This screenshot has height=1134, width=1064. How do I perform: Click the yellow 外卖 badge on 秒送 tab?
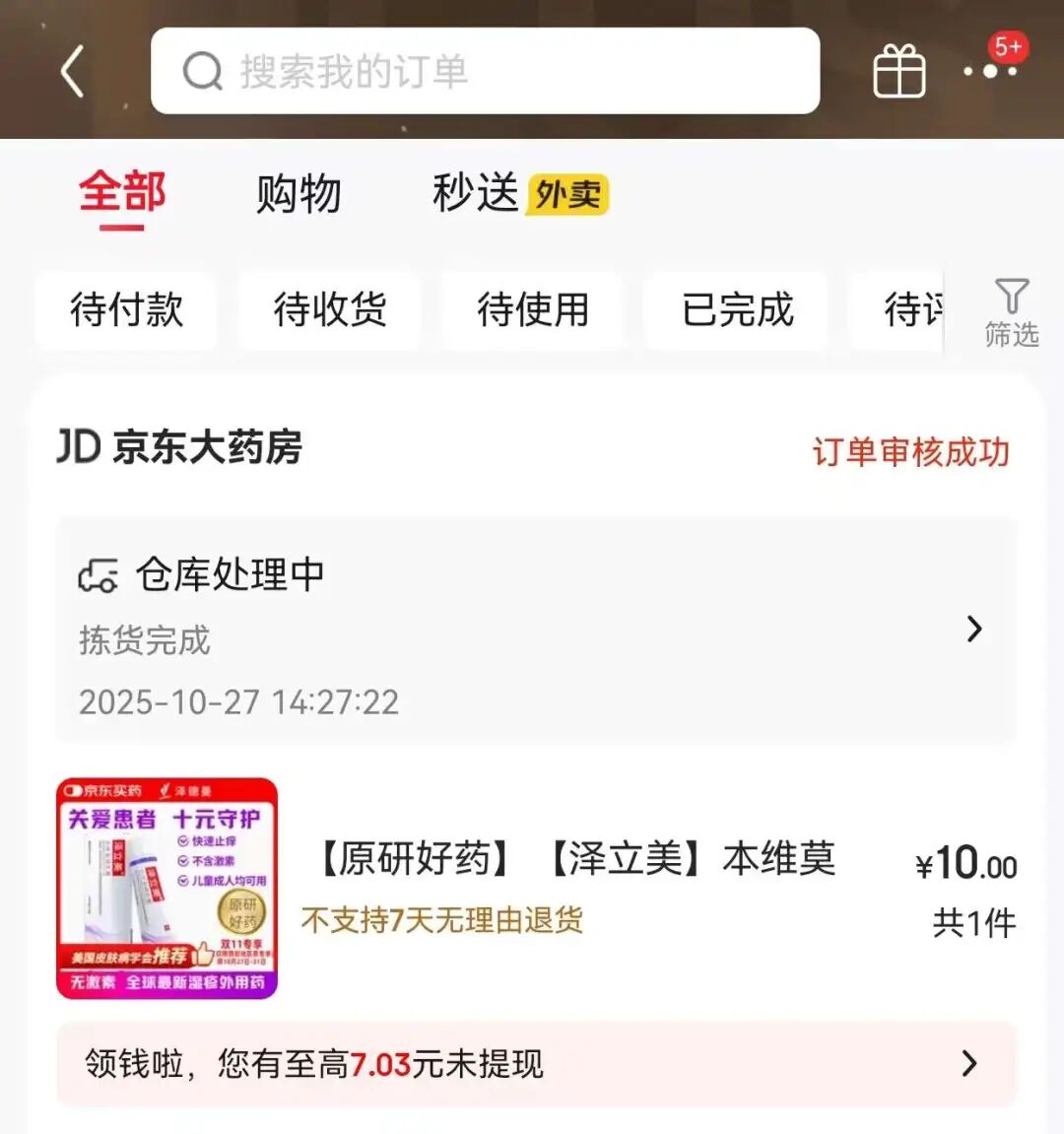pyautogui.click(x=566, y=195)
